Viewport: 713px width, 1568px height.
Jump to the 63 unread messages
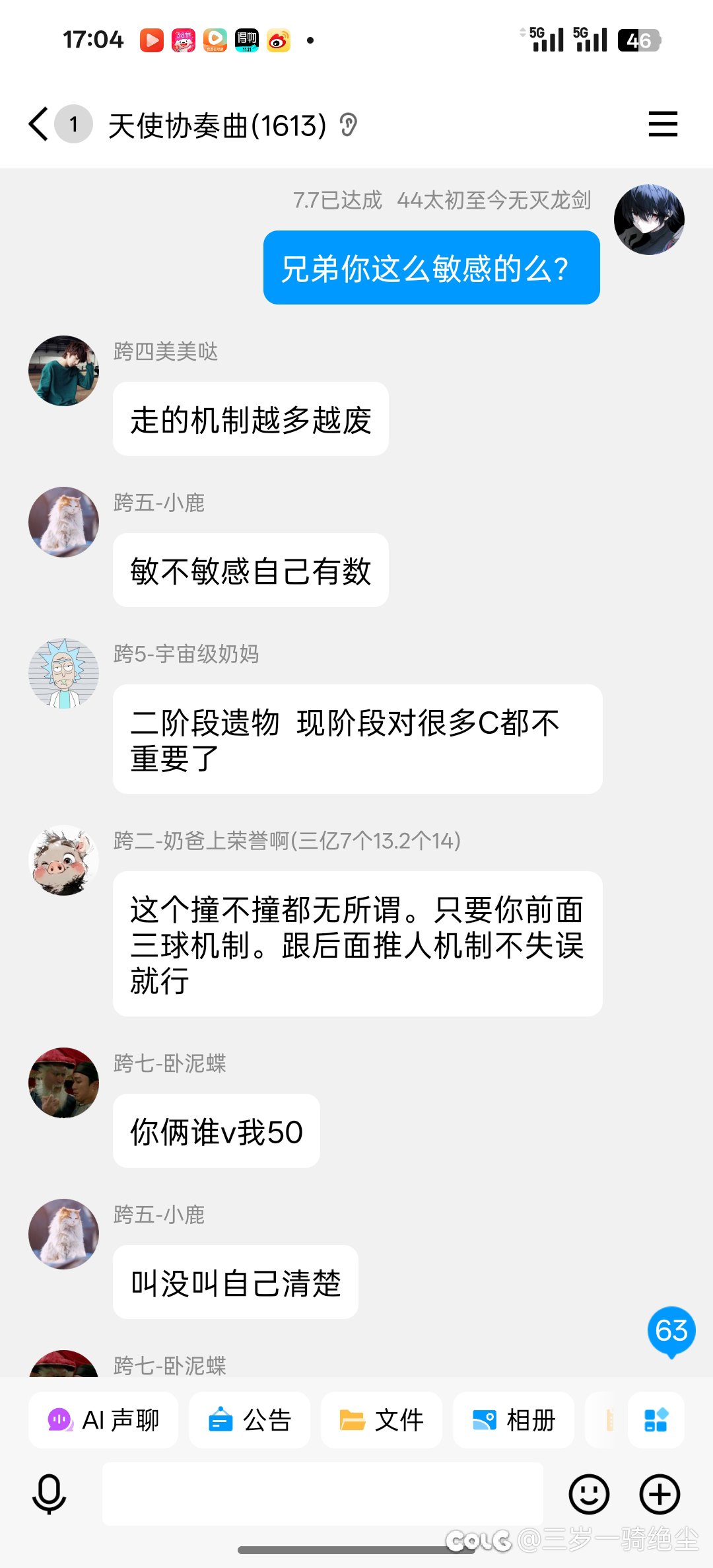671,1332
